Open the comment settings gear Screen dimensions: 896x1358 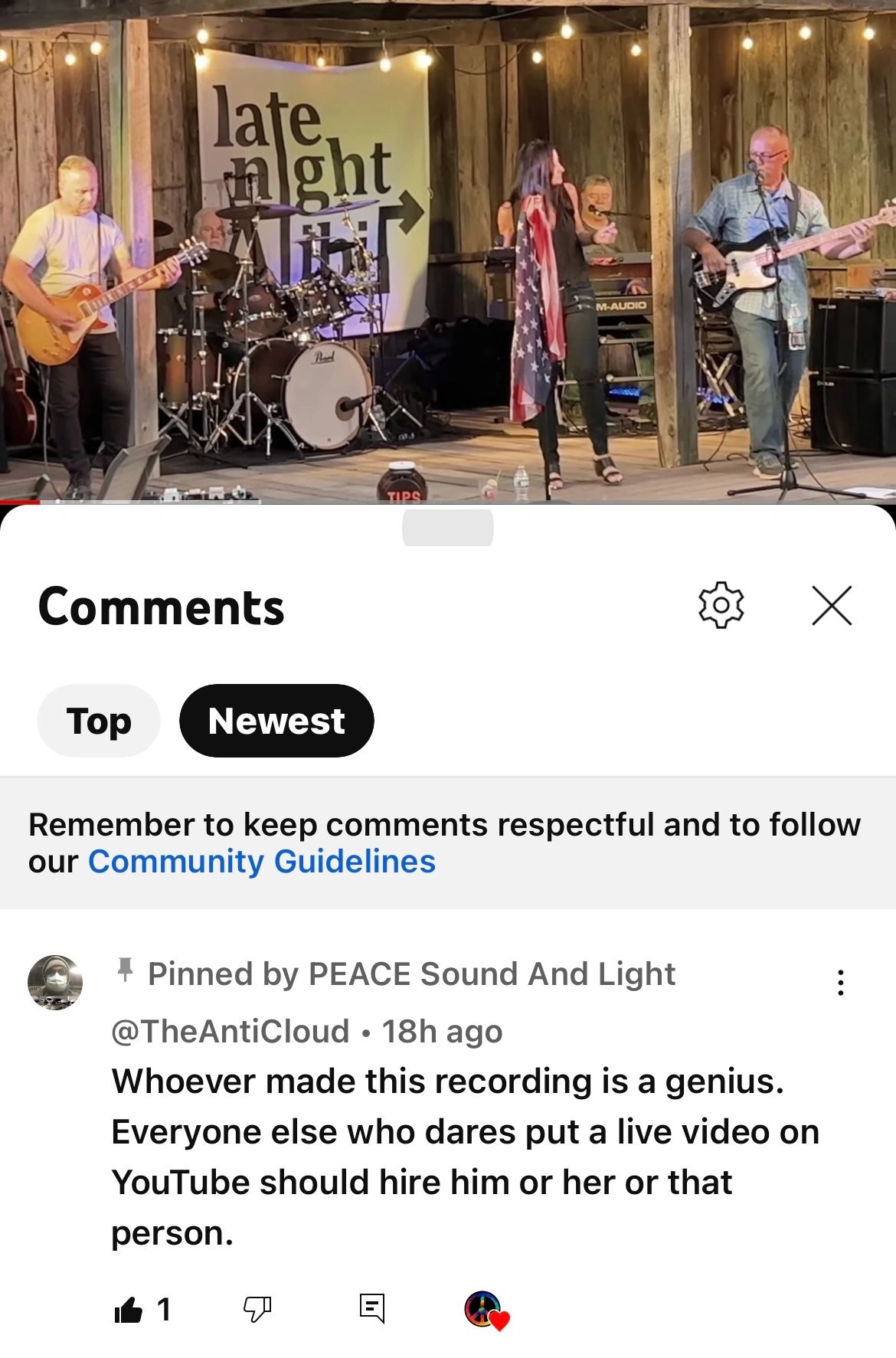click(x=721, y=606)
